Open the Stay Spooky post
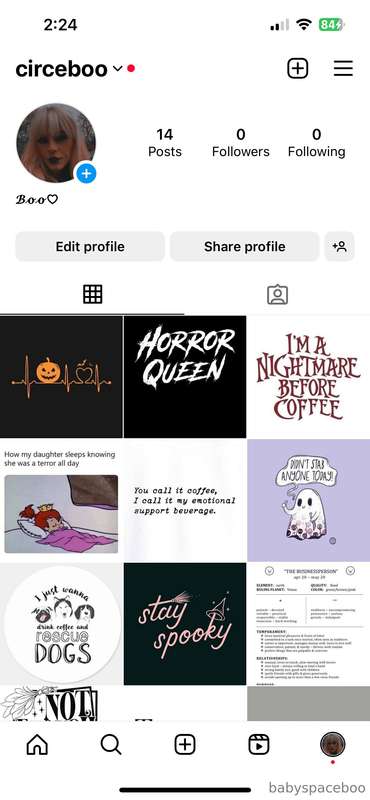The height and width of the screenshot is (800, 370). click(185, 624)
